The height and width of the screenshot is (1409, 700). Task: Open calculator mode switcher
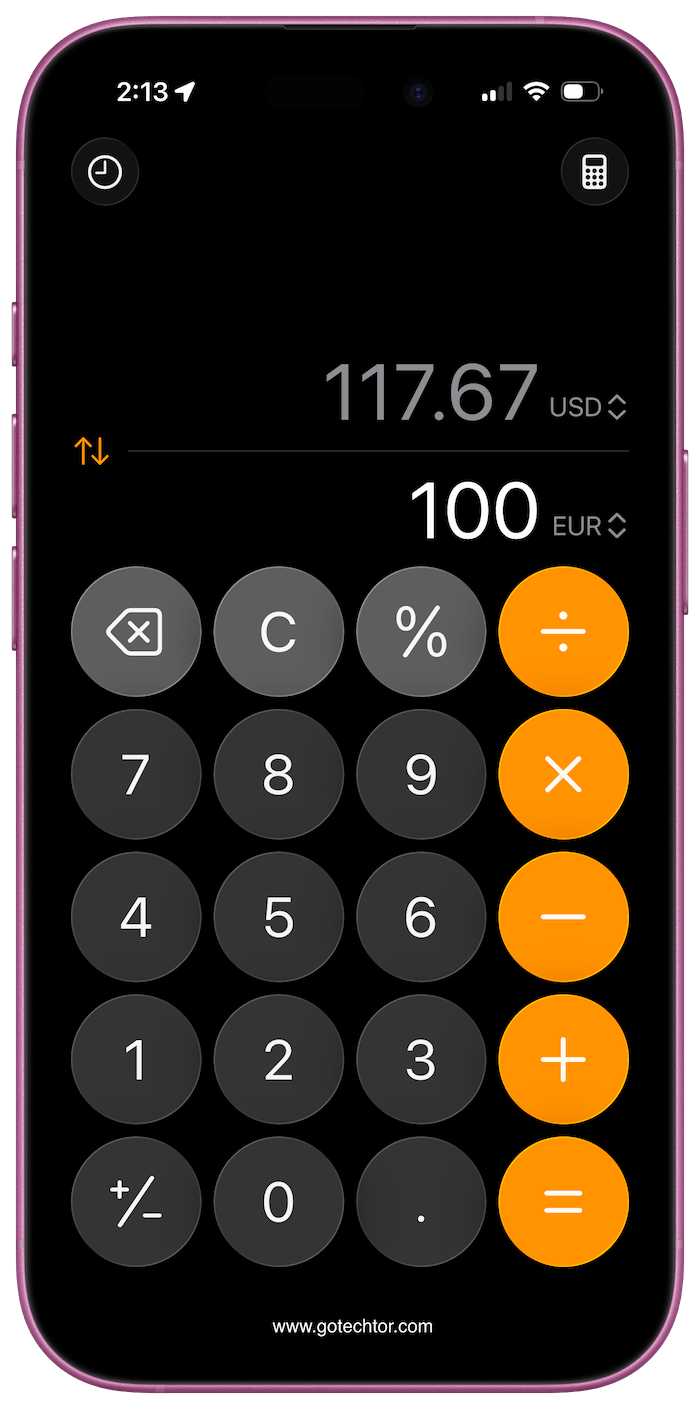pyautogui.click(x=594, y=173)
